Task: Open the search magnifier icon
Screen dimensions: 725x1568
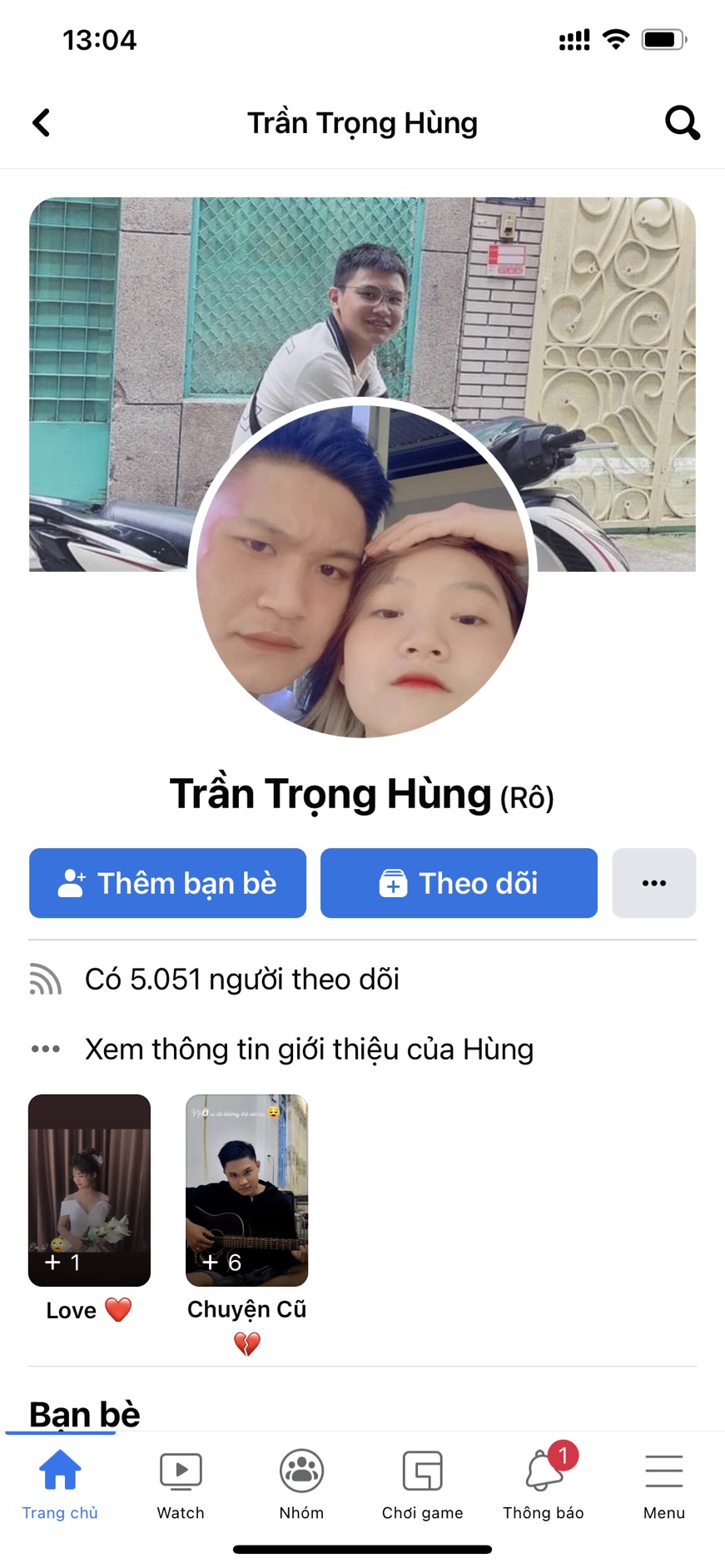Action: click(x=682, y=123)
